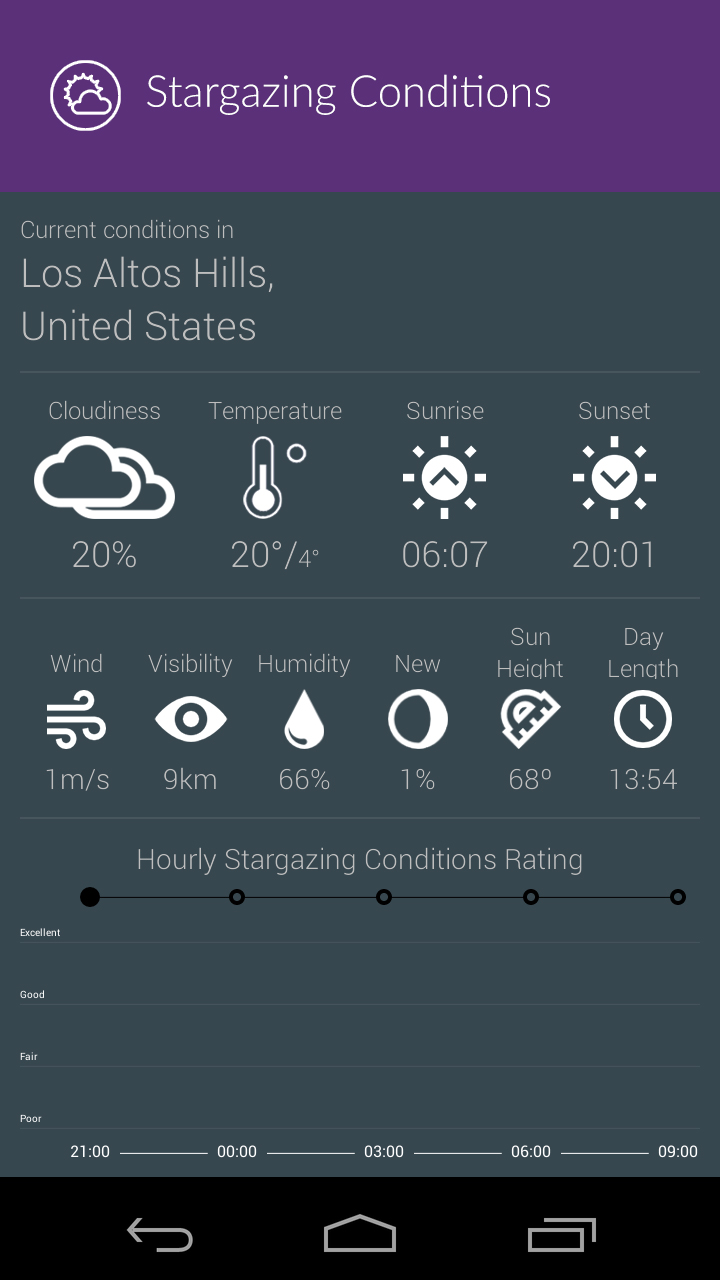Select the filled marker above Excellent rating

point(90,896)
